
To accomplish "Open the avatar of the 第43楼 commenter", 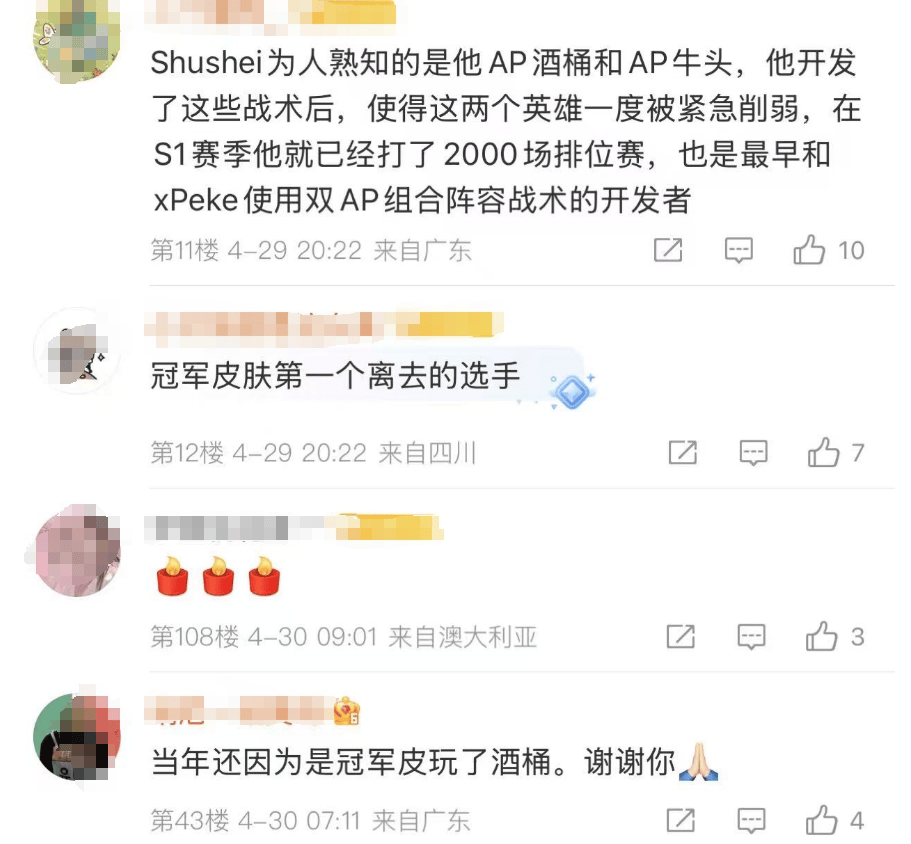I will [x=76, y=736].
